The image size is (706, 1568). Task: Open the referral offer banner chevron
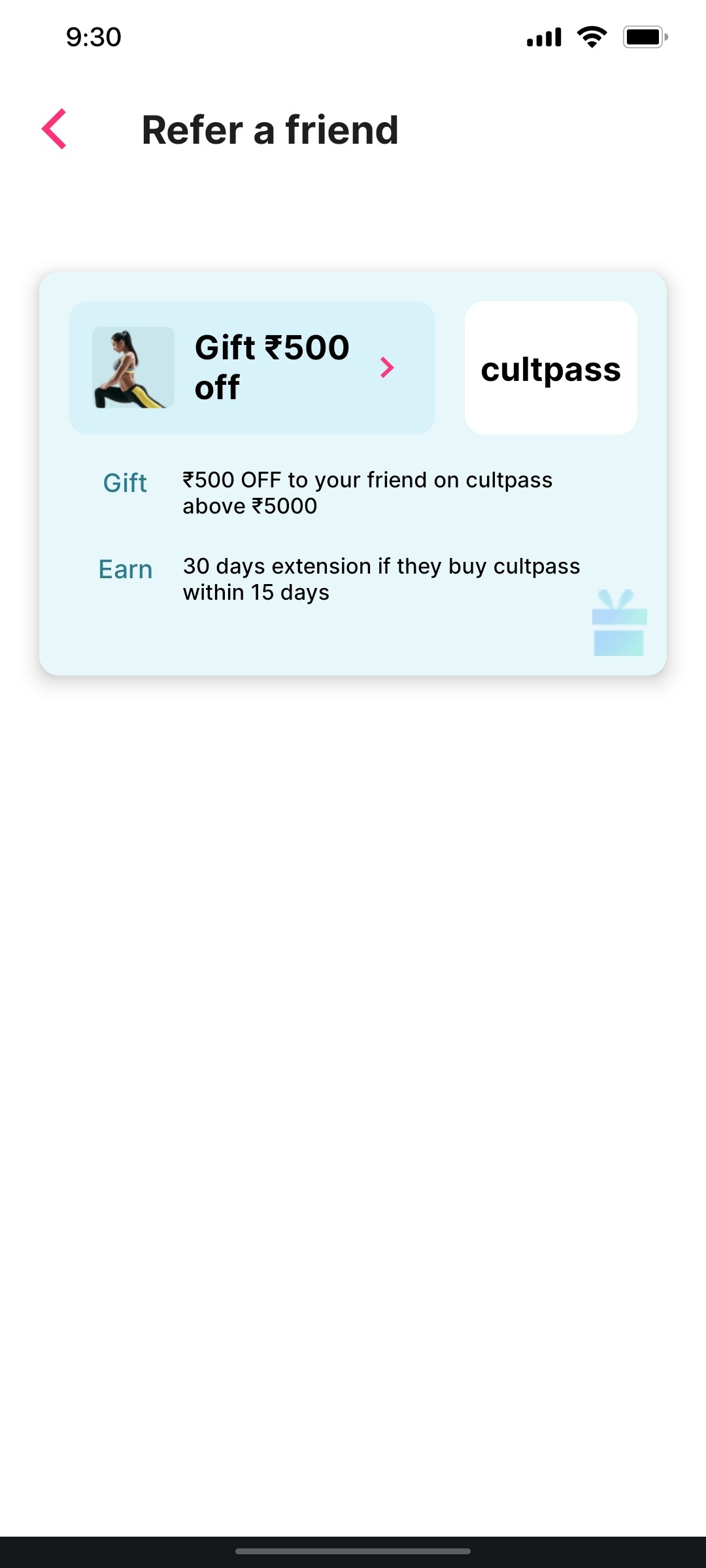[386, 368]
